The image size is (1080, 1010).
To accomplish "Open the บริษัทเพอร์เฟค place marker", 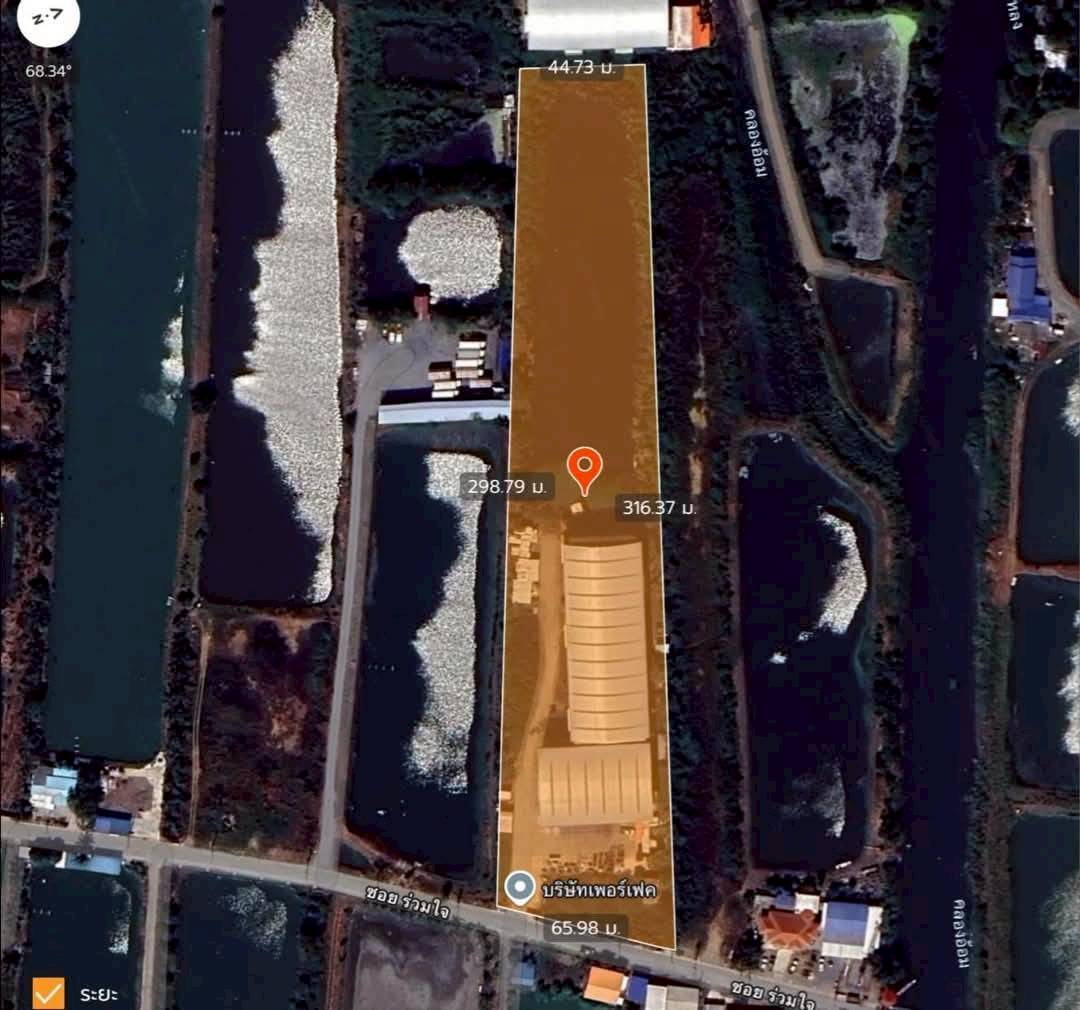I will [519, 887].
